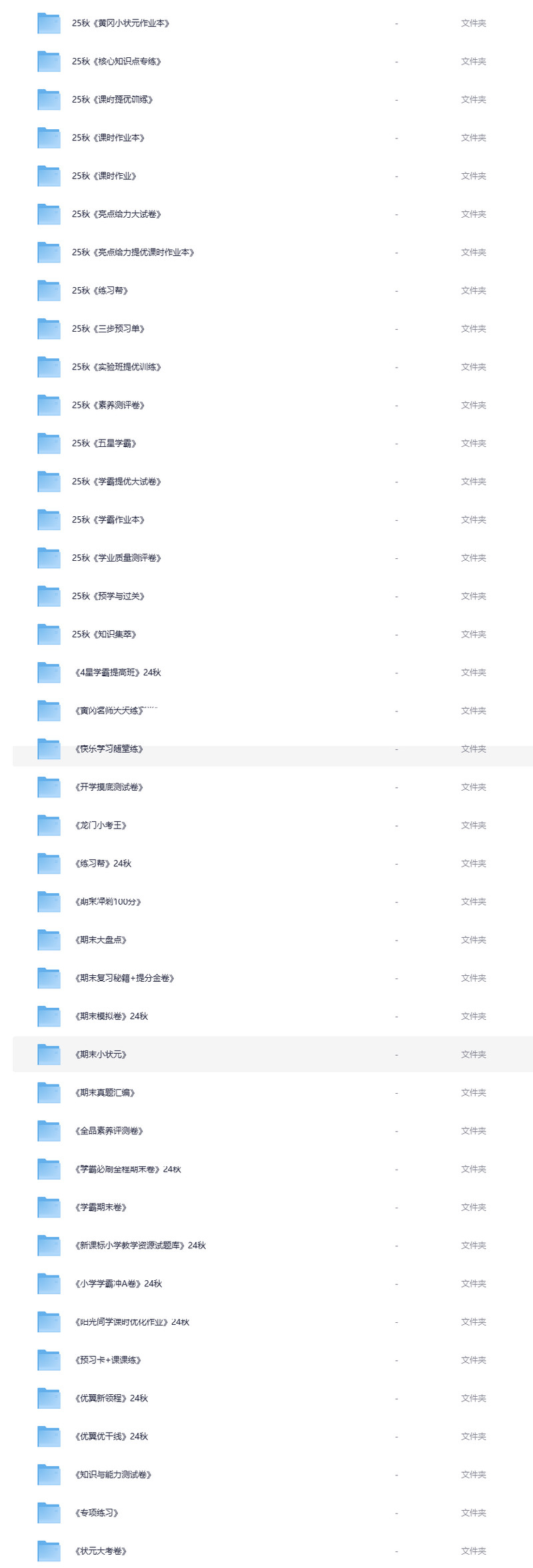Image resolution: width=533 pixels, height=1568 pixels.
Task: Open folder 25秋《黄冈小状元作业本》
Action: [x=121, y=23]
